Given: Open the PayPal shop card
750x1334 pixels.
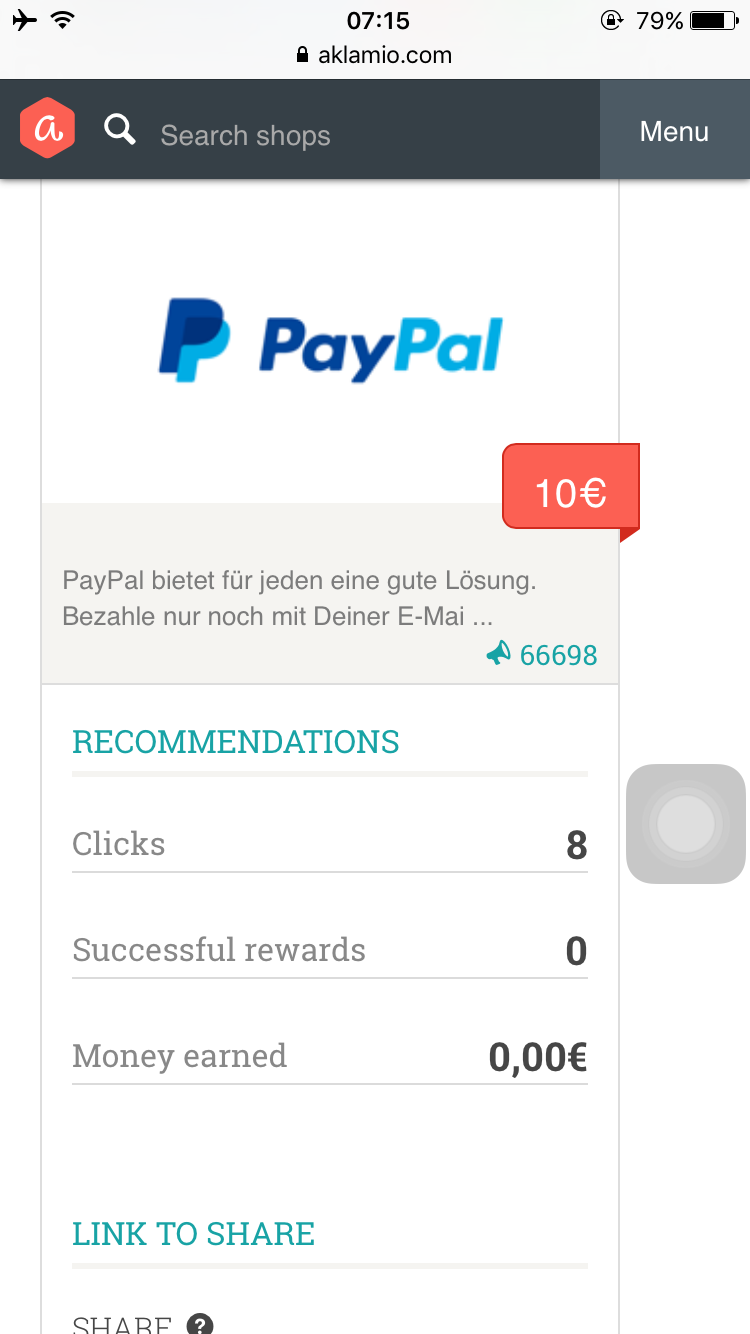Looking at the screenshot, I should [x=330, y=345].
